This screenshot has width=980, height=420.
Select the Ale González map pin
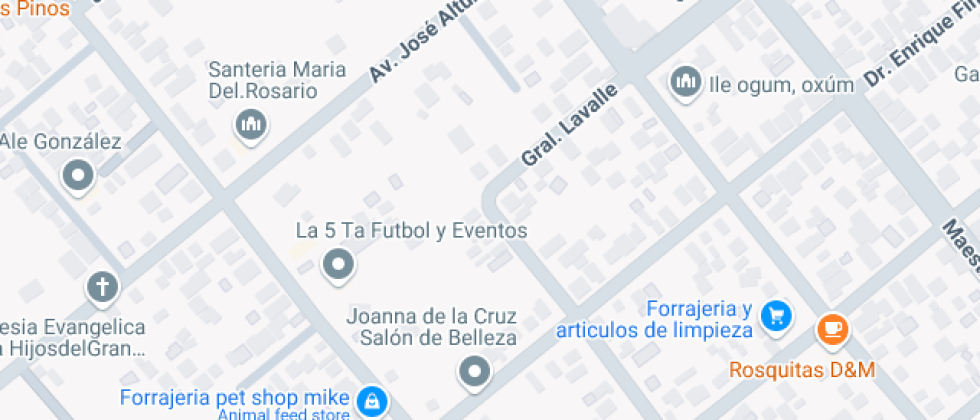(x=78, y=178)
